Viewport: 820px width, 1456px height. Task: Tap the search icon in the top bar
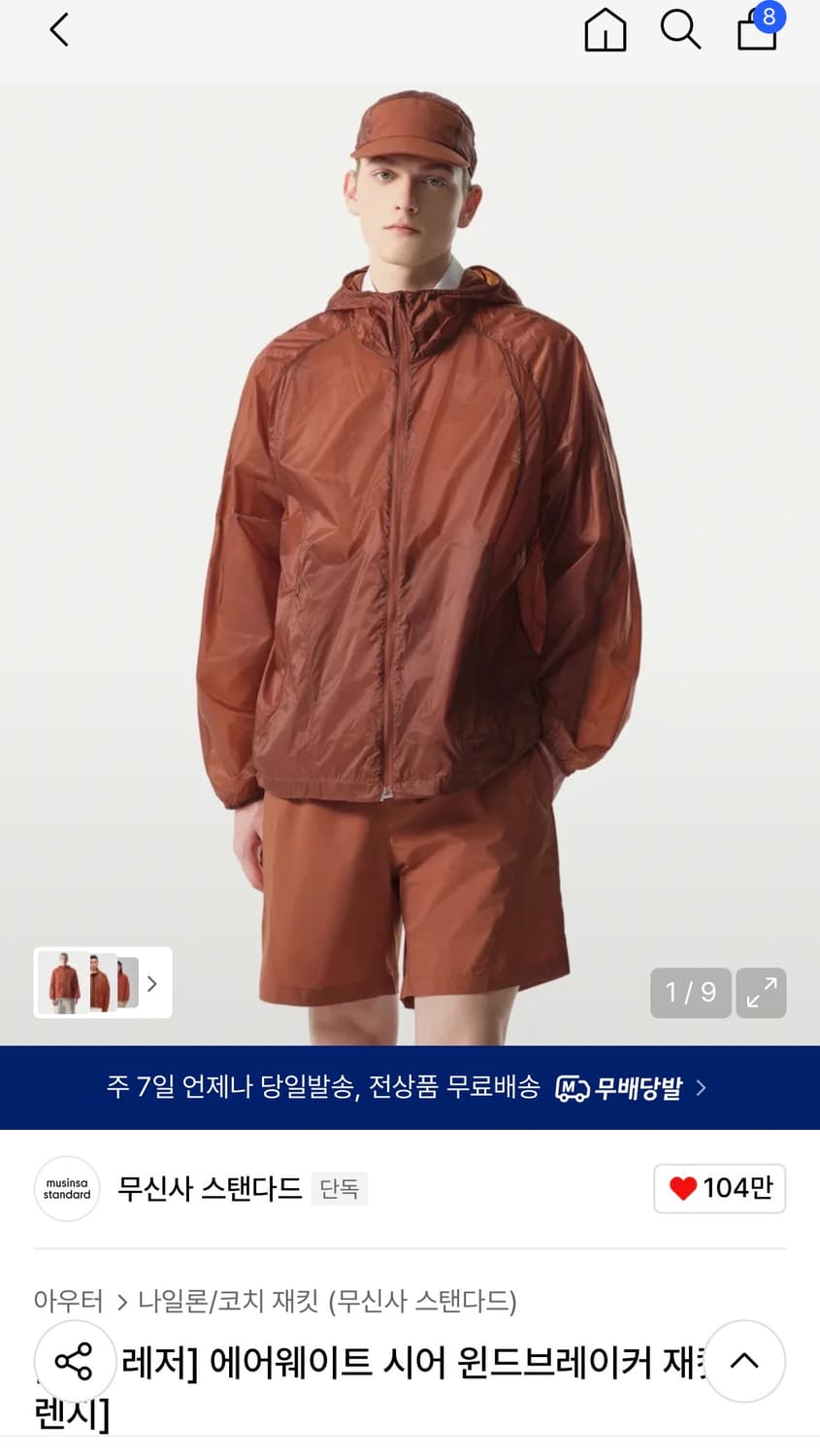[x=680, y=30]
